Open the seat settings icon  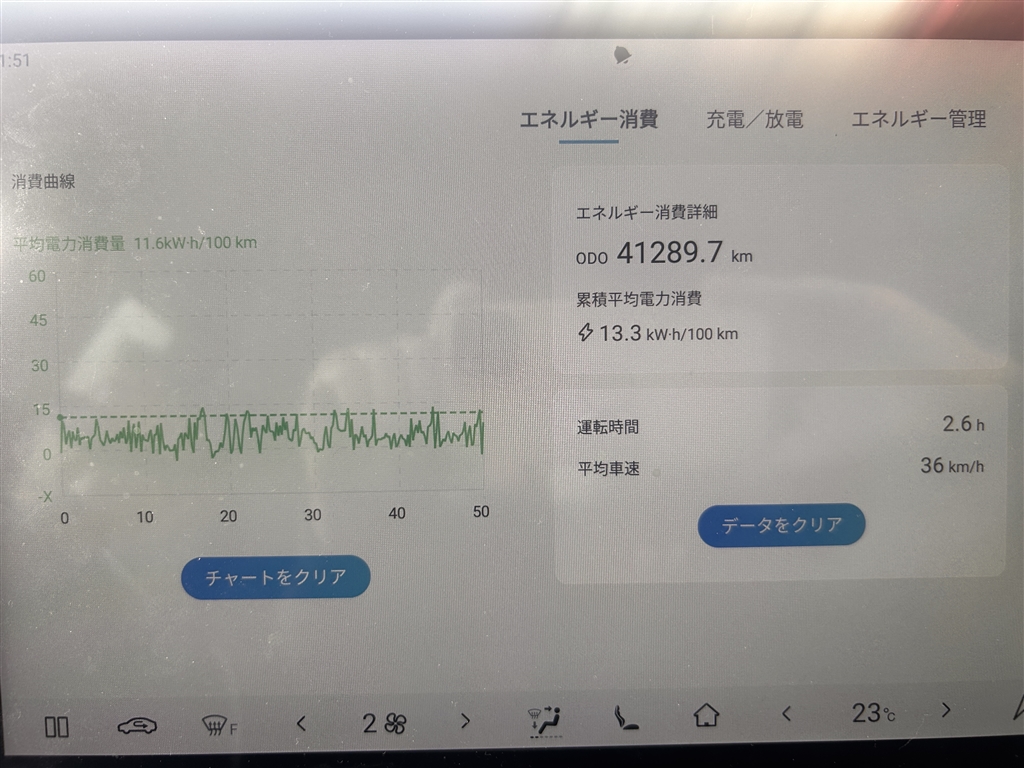click(626, 718)
